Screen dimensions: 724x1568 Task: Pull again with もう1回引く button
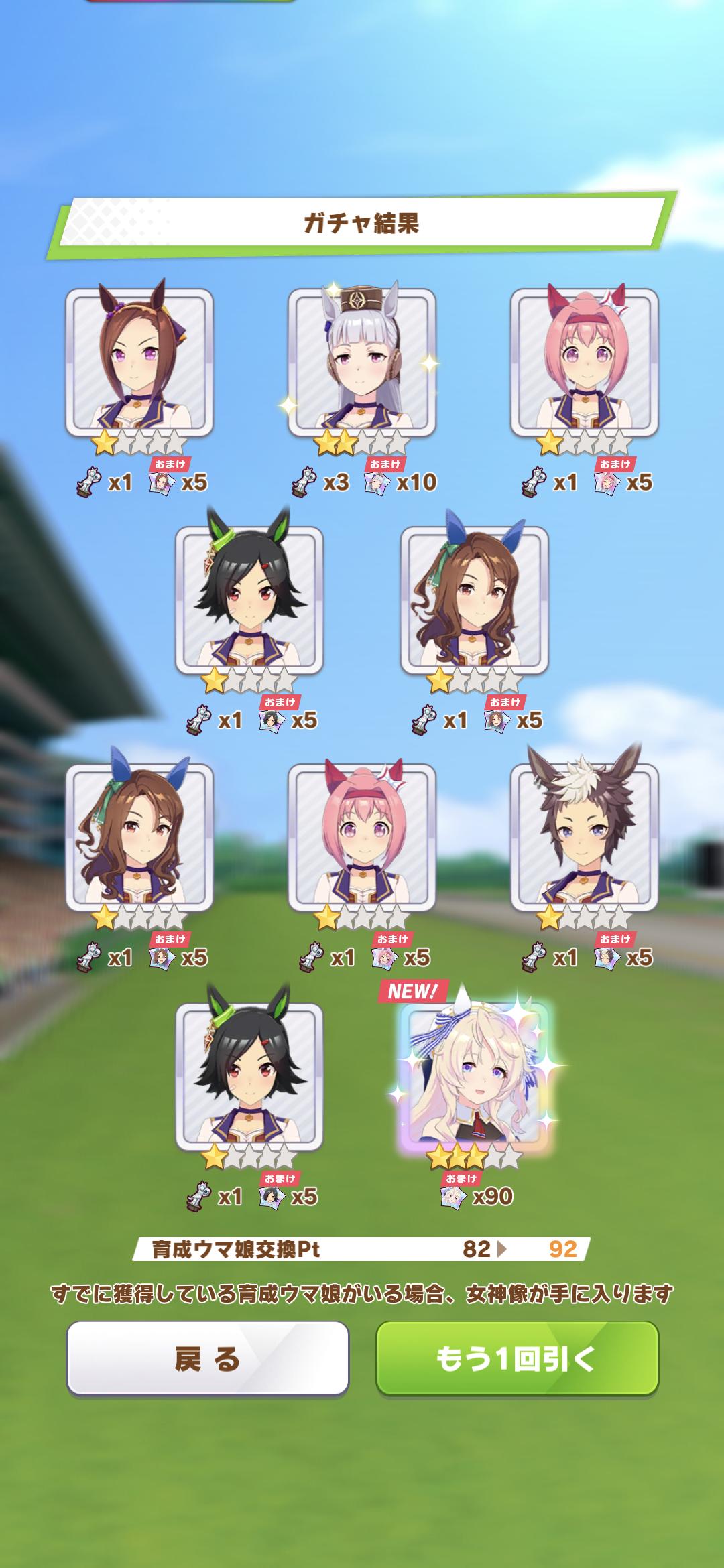coord(517,1358)
